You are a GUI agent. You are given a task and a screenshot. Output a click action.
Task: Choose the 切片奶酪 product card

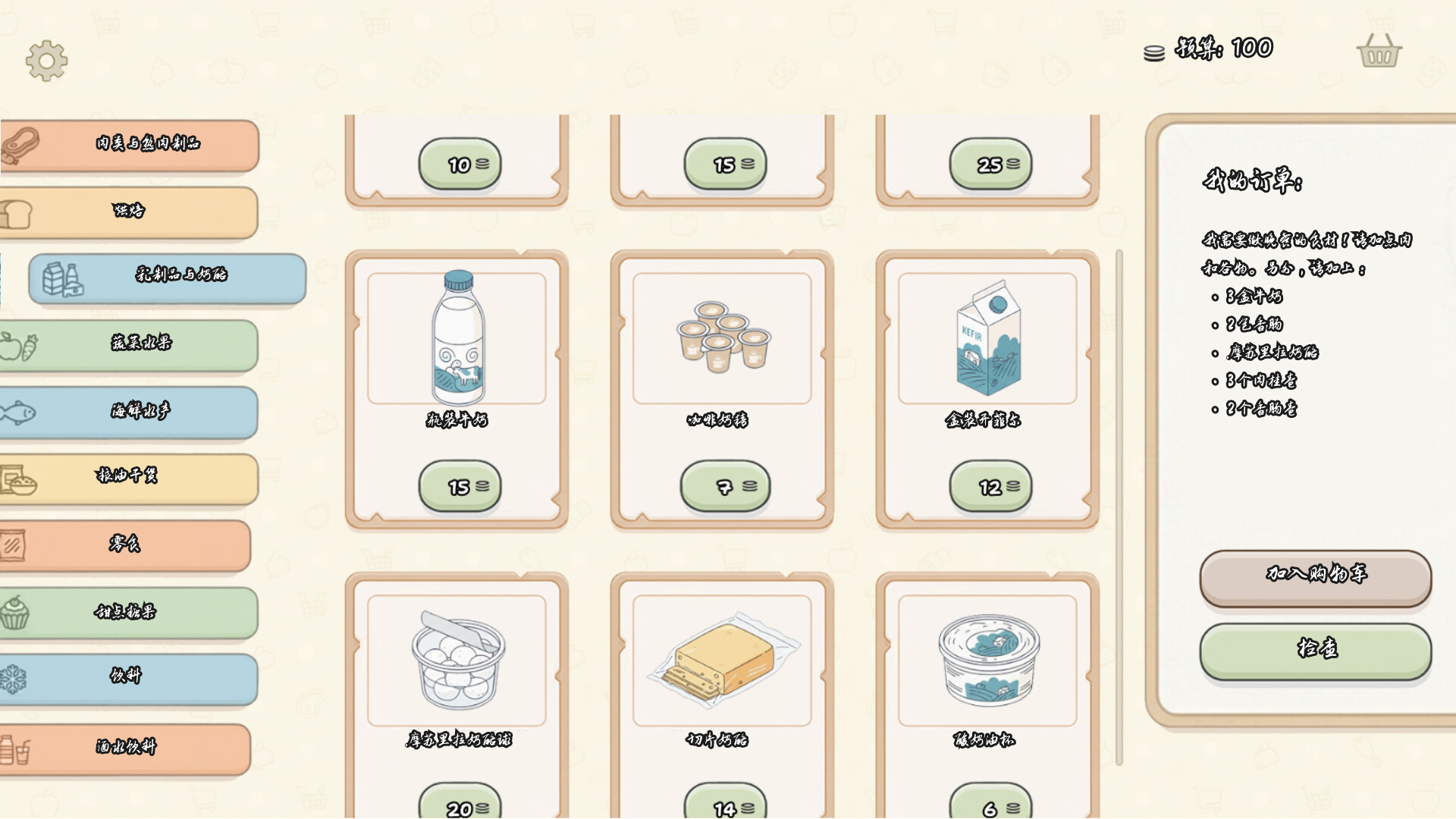pyautogui.click(x=722, y=661)
